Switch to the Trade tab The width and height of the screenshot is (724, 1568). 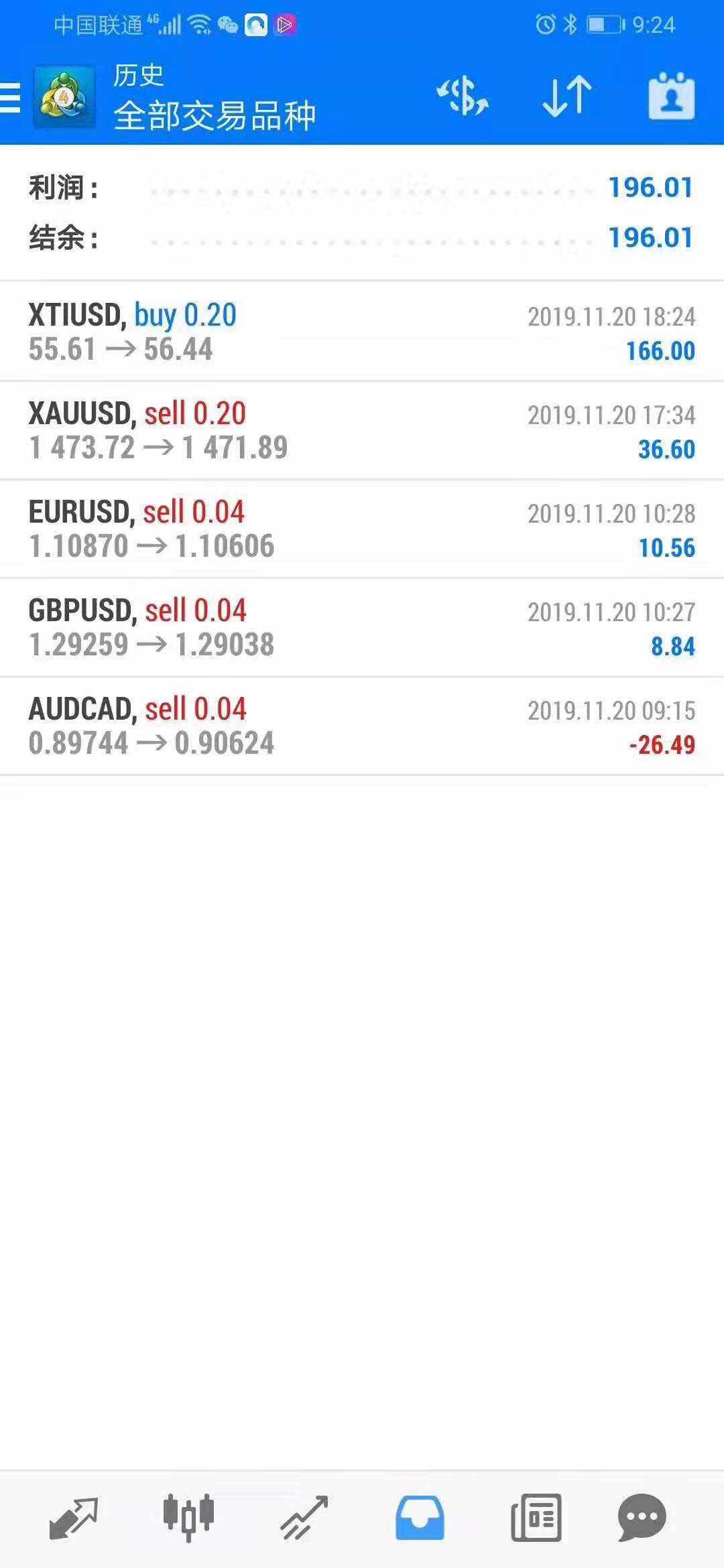[304, 1518]
